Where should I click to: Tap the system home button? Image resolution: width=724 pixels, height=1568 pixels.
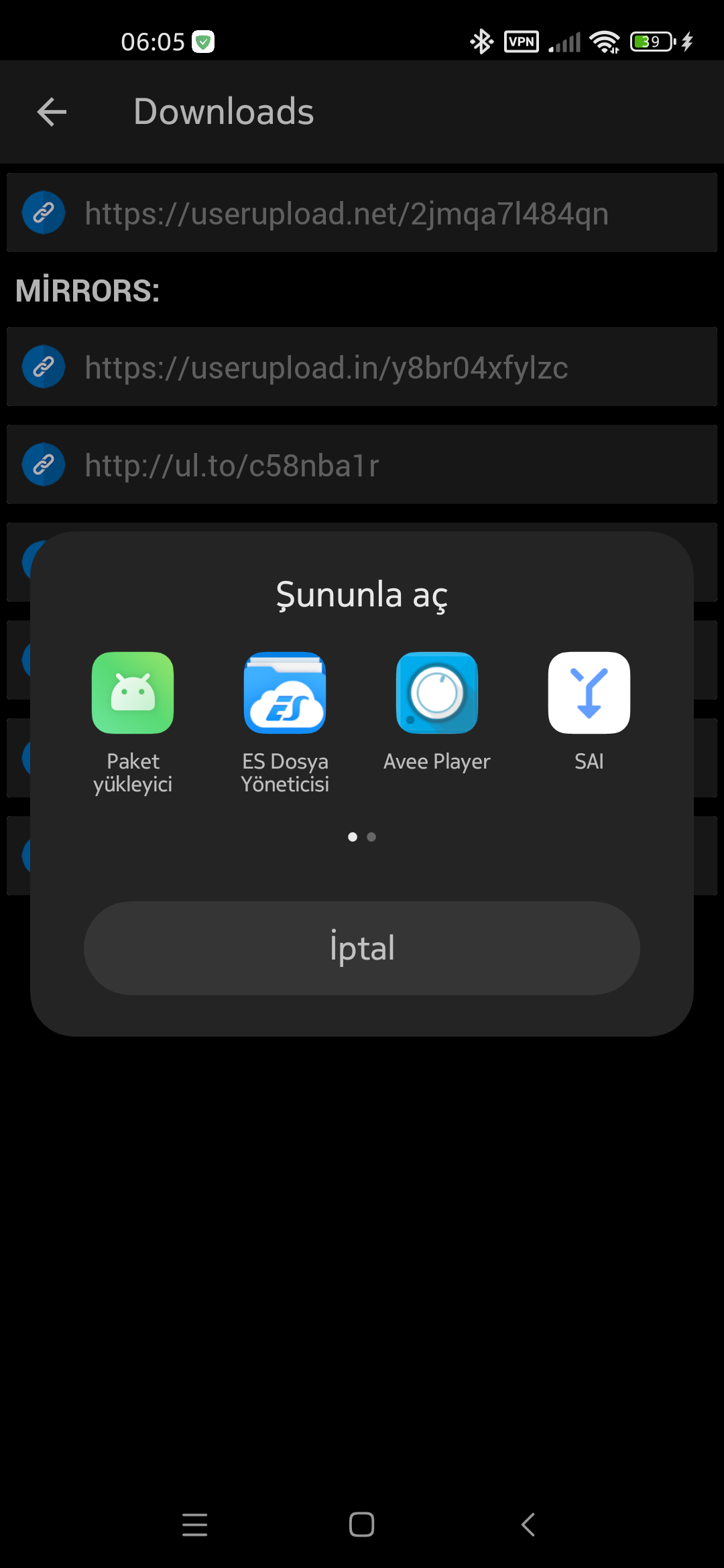(362, 1524)
